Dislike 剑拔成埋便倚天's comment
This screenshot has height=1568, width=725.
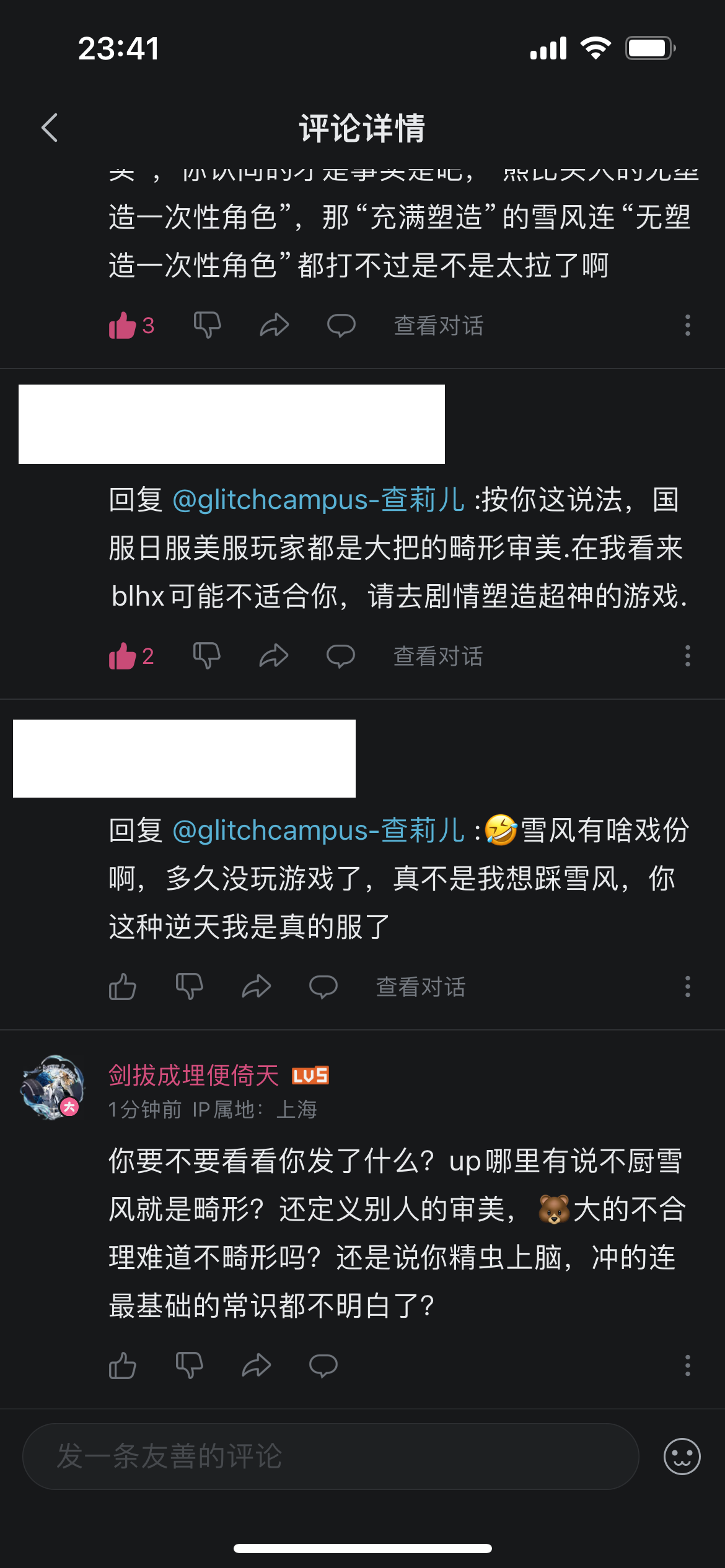point(190,1365)
